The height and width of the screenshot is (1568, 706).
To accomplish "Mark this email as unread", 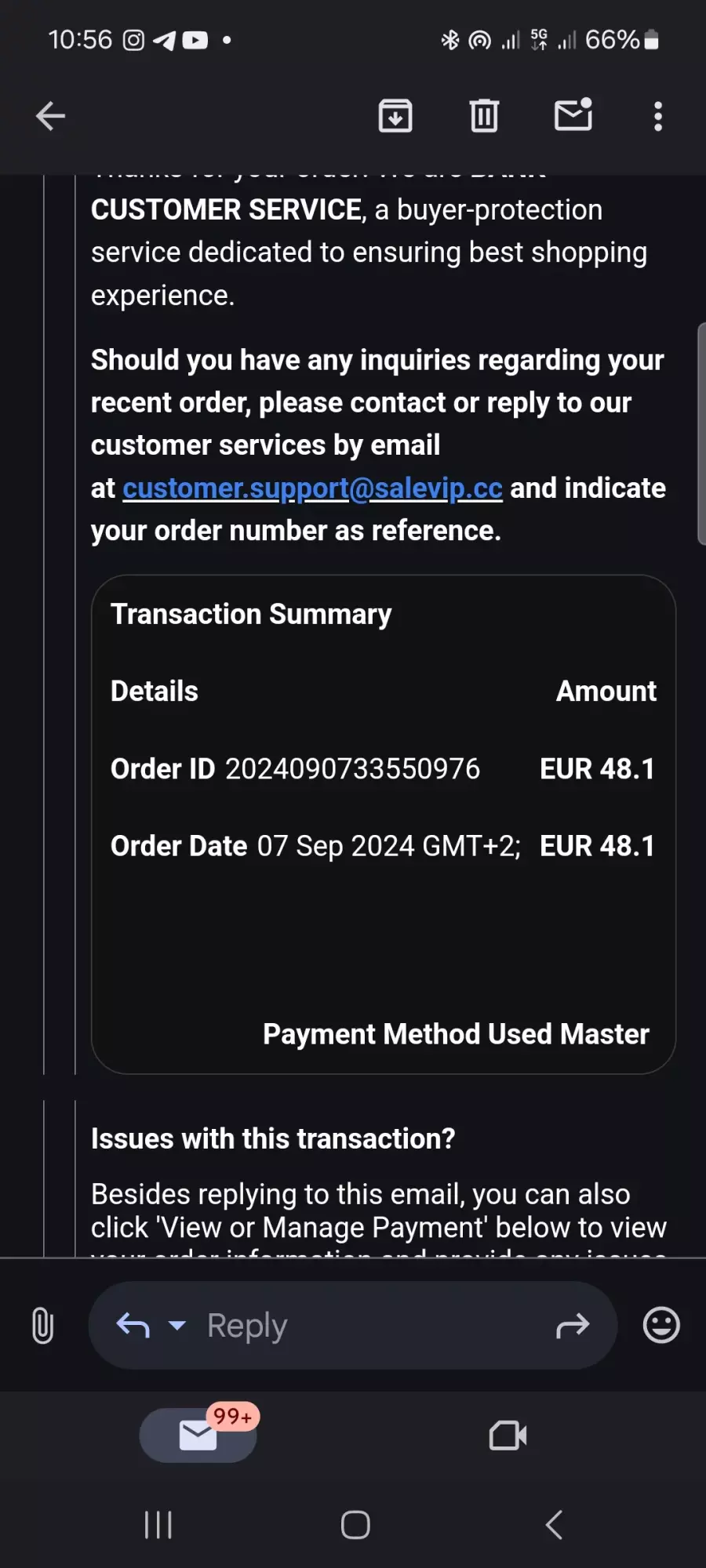I will (x=573, y=114).
